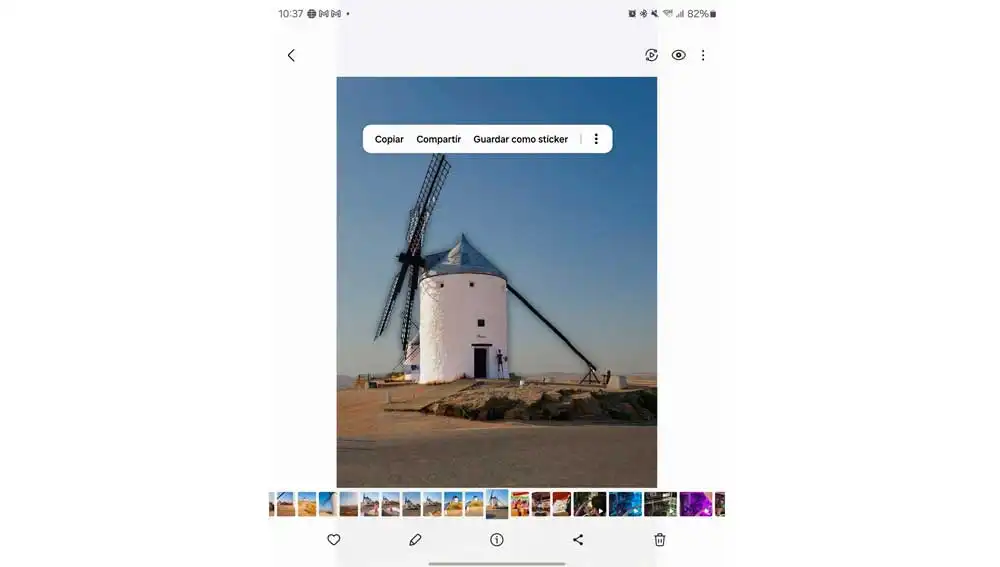Open more options in the popup menu

596,139
